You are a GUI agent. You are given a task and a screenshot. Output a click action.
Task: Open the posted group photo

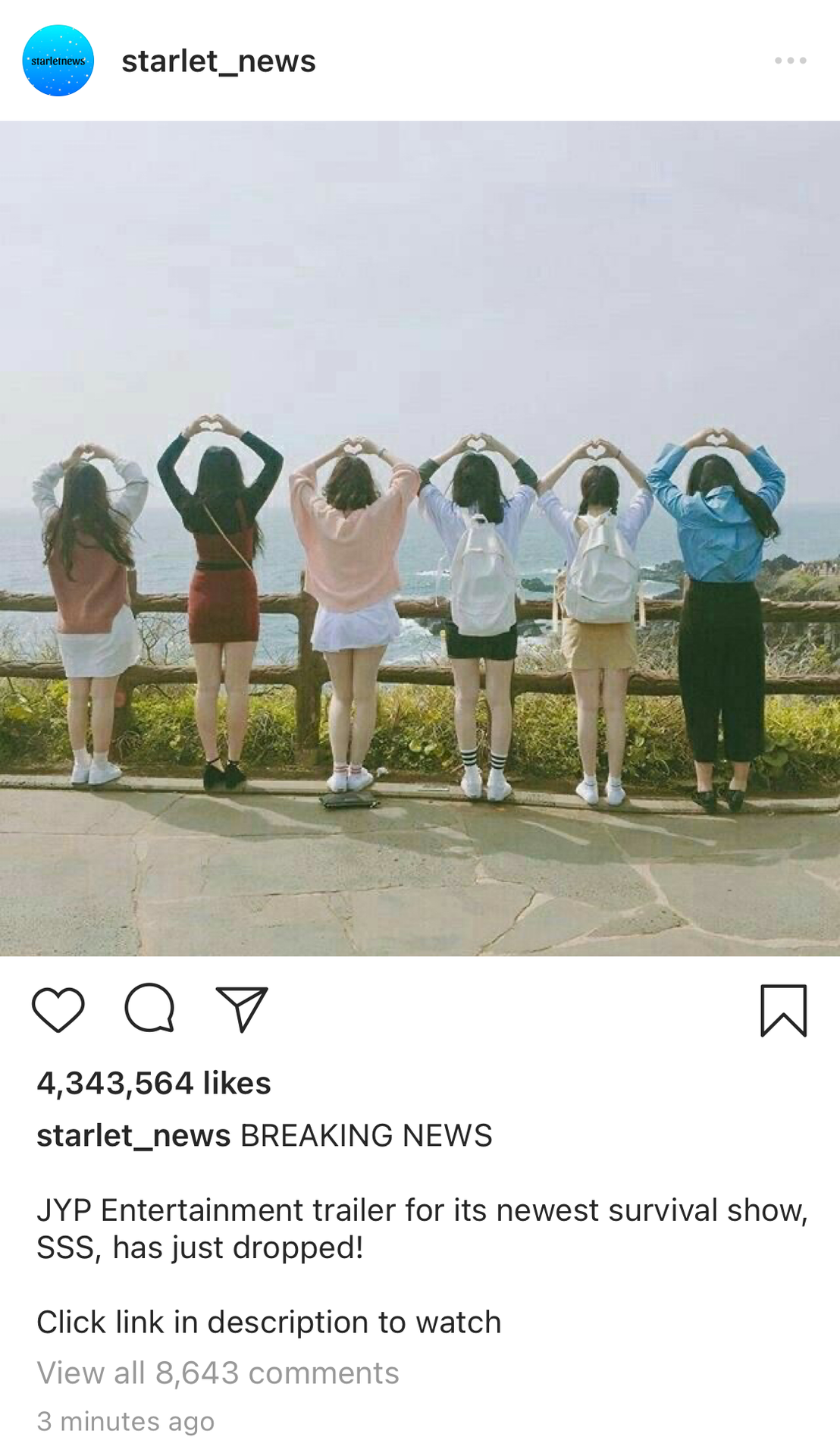coord(420,538)
